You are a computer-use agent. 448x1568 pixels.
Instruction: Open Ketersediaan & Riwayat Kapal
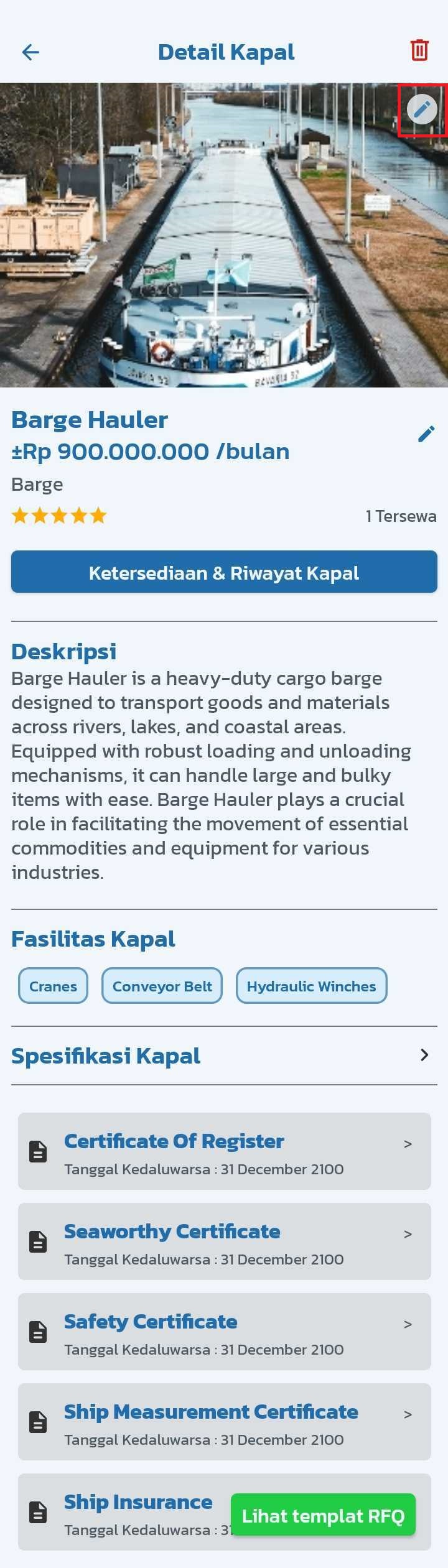click(224, 572)
